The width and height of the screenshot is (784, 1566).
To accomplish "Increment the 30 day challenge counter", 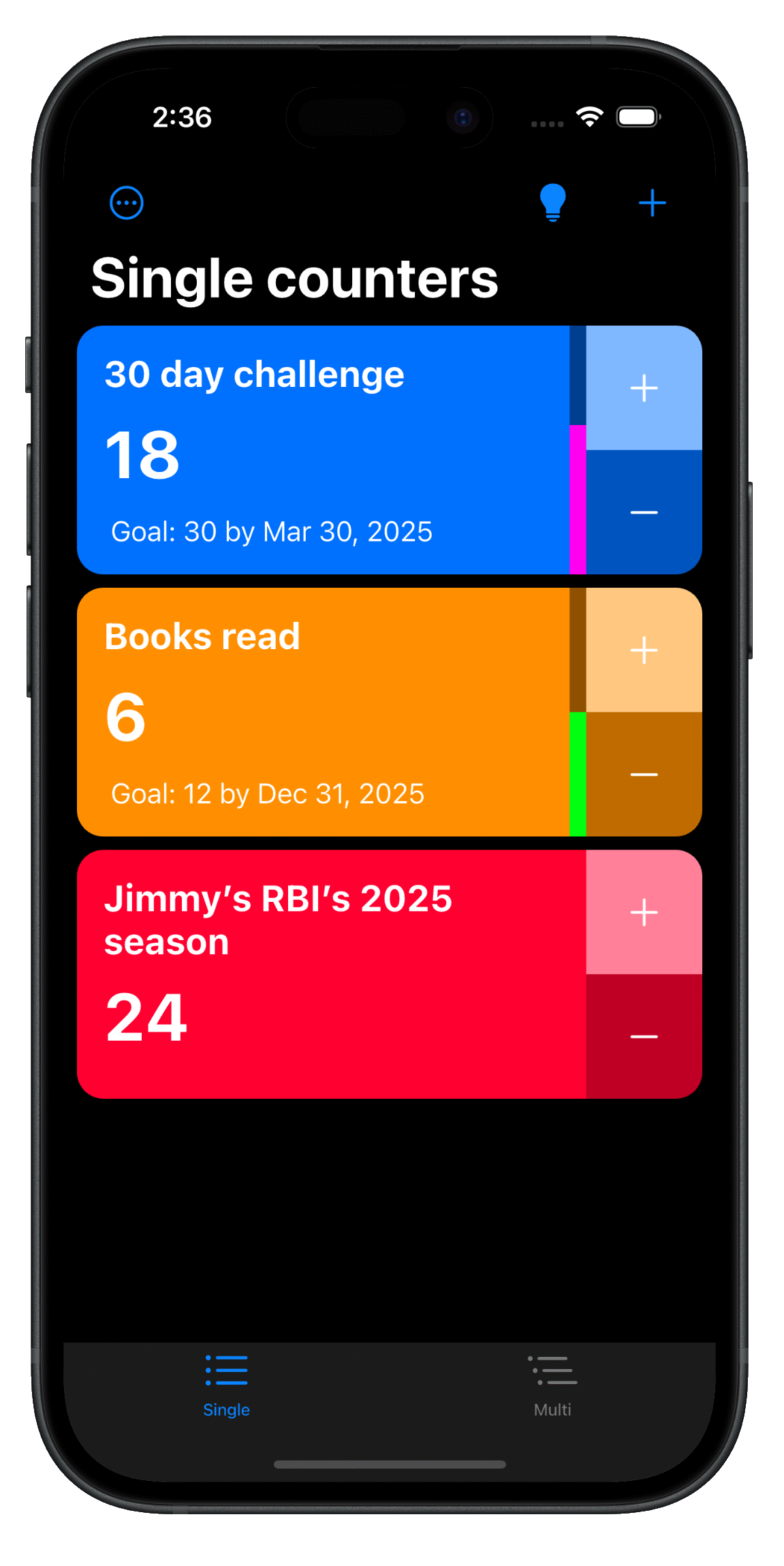I will [643, 388].
